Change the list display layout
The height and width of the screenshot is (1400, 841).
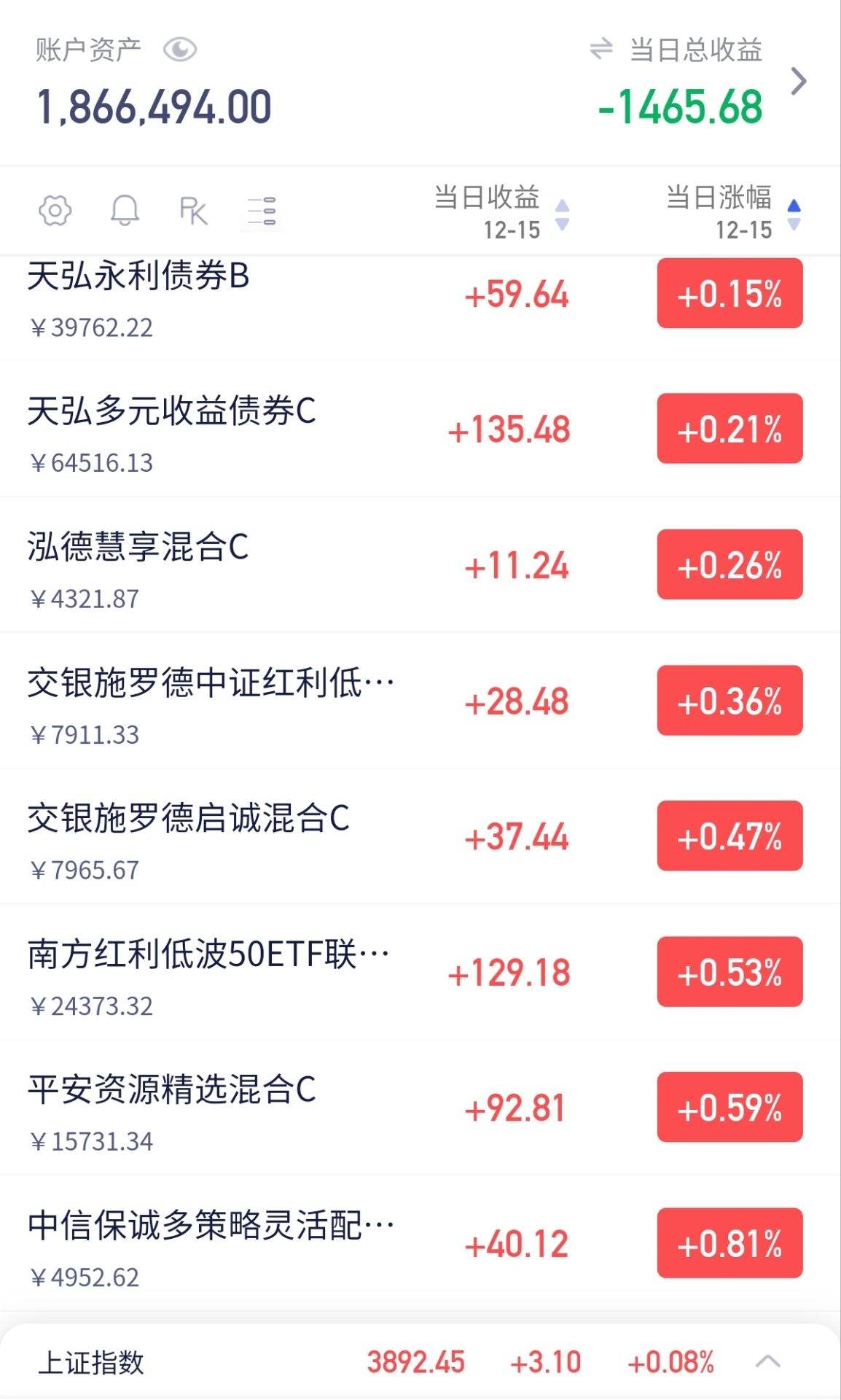pos(262,211)
